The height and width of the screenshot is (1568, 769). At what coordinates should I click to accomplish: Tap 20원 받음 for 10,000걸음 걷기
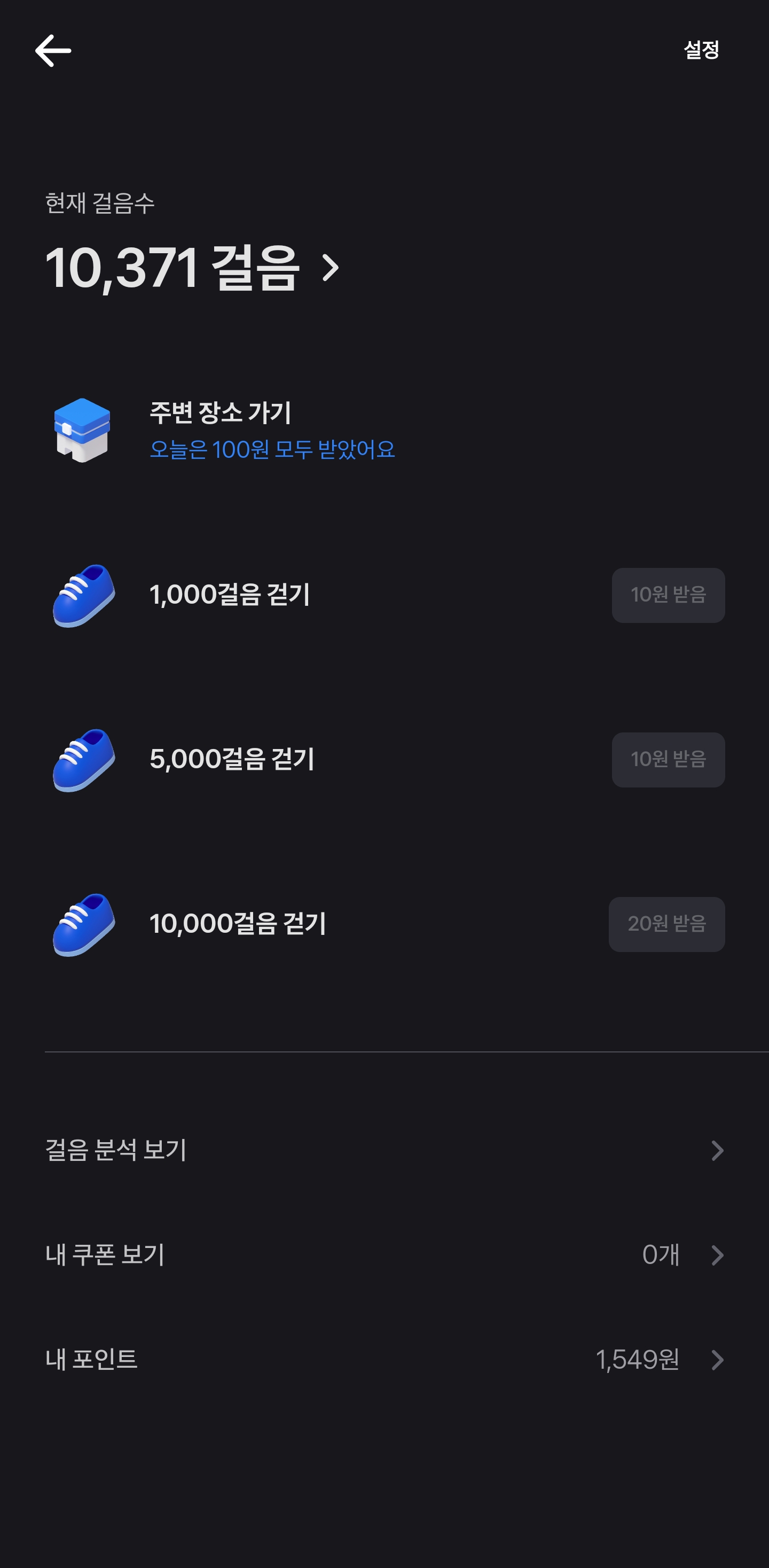pyautogui.click(x=667, y=924)
